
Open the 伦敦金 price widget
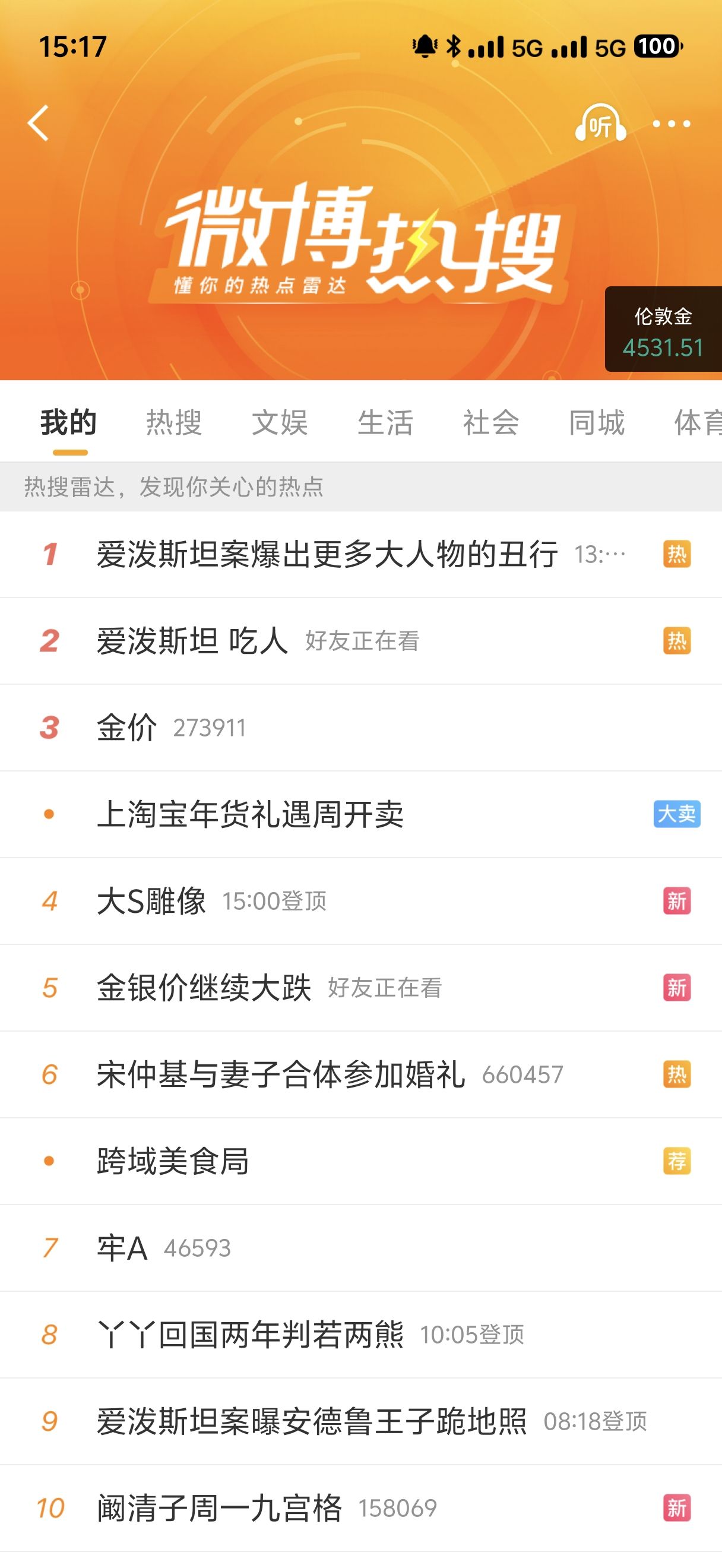pos(663,328)
